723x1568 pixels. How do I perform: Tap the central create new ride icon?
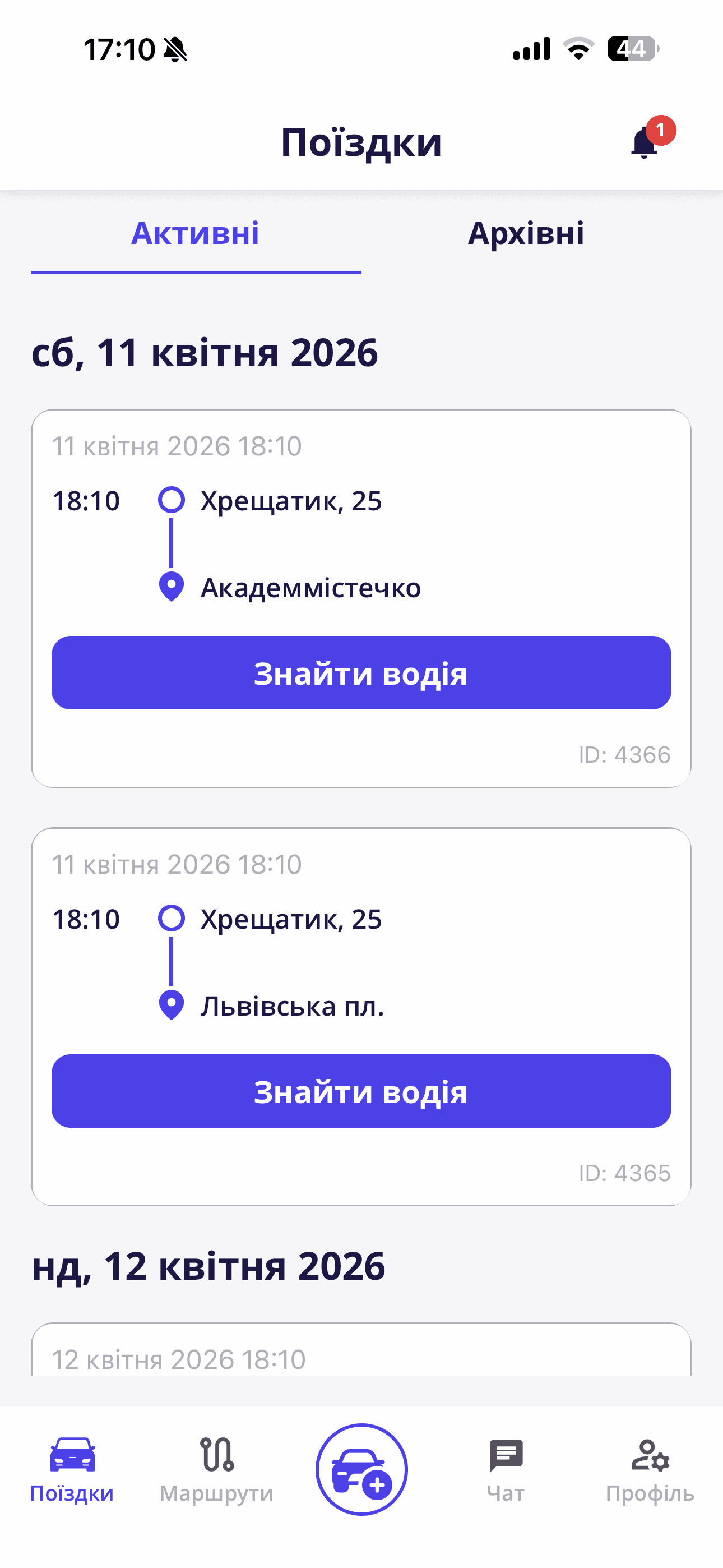(361, 1468)
